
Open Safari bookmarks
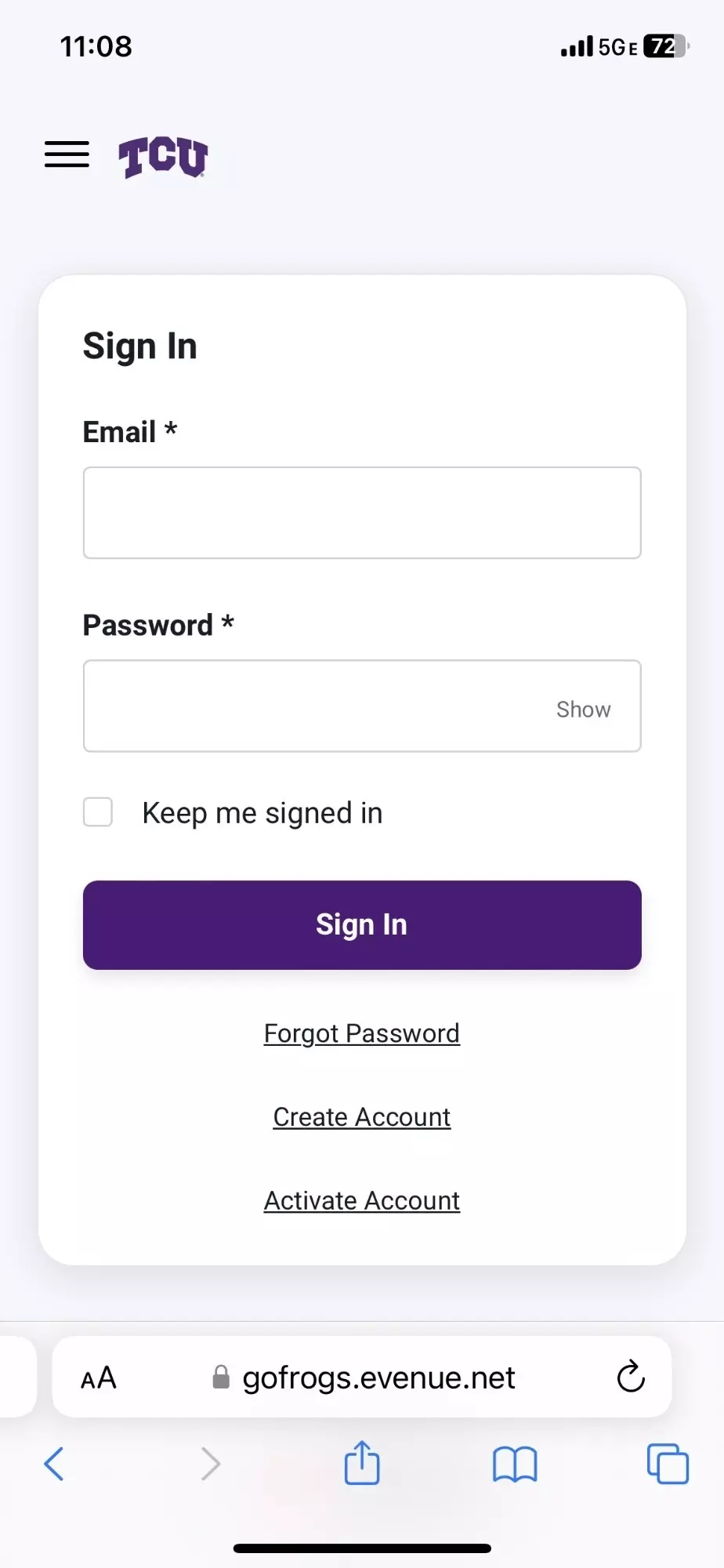point(515,1464)
